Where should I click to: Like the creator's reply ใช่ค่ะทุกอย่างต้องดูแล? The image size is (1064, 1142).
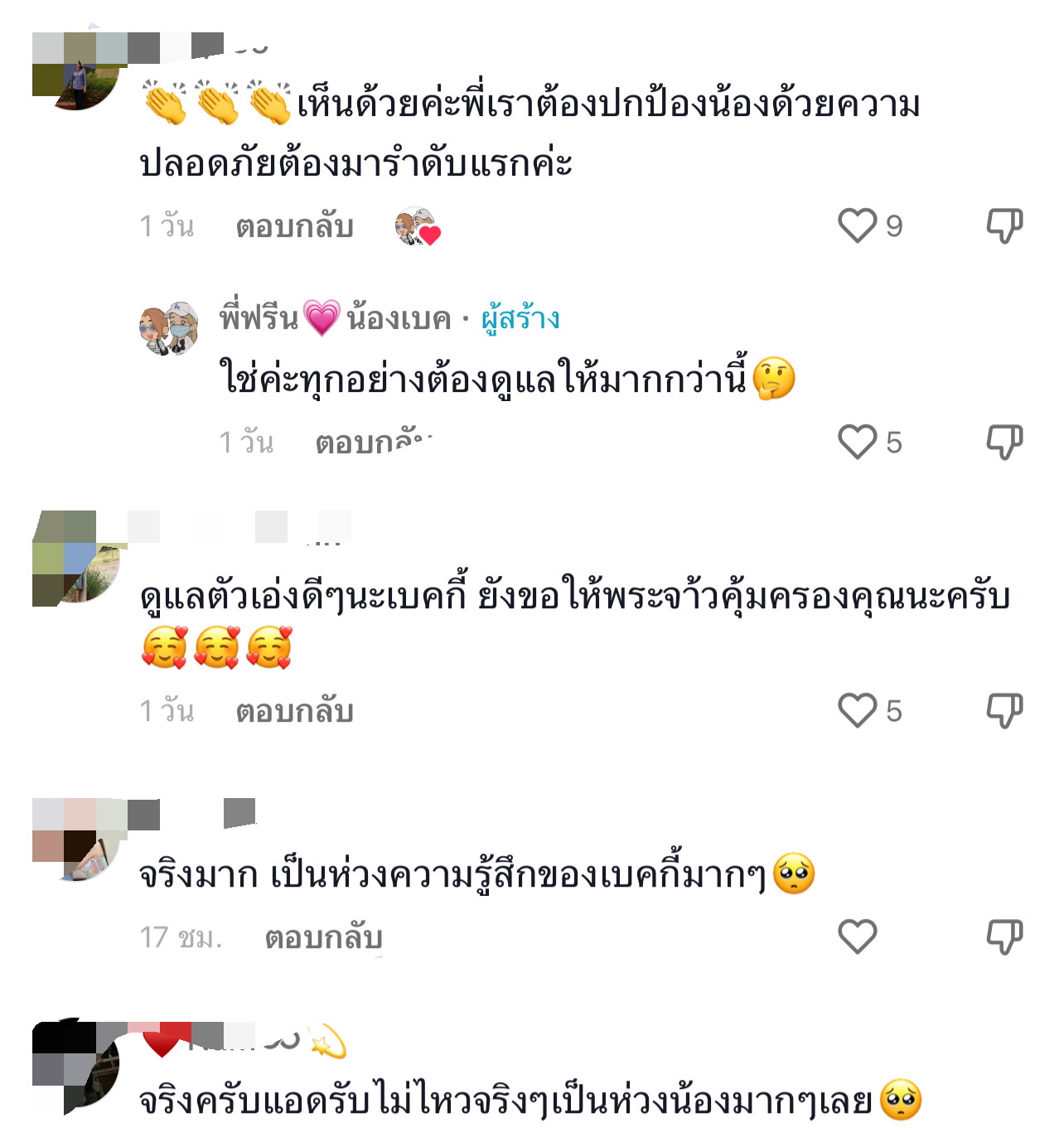[857, 442]
